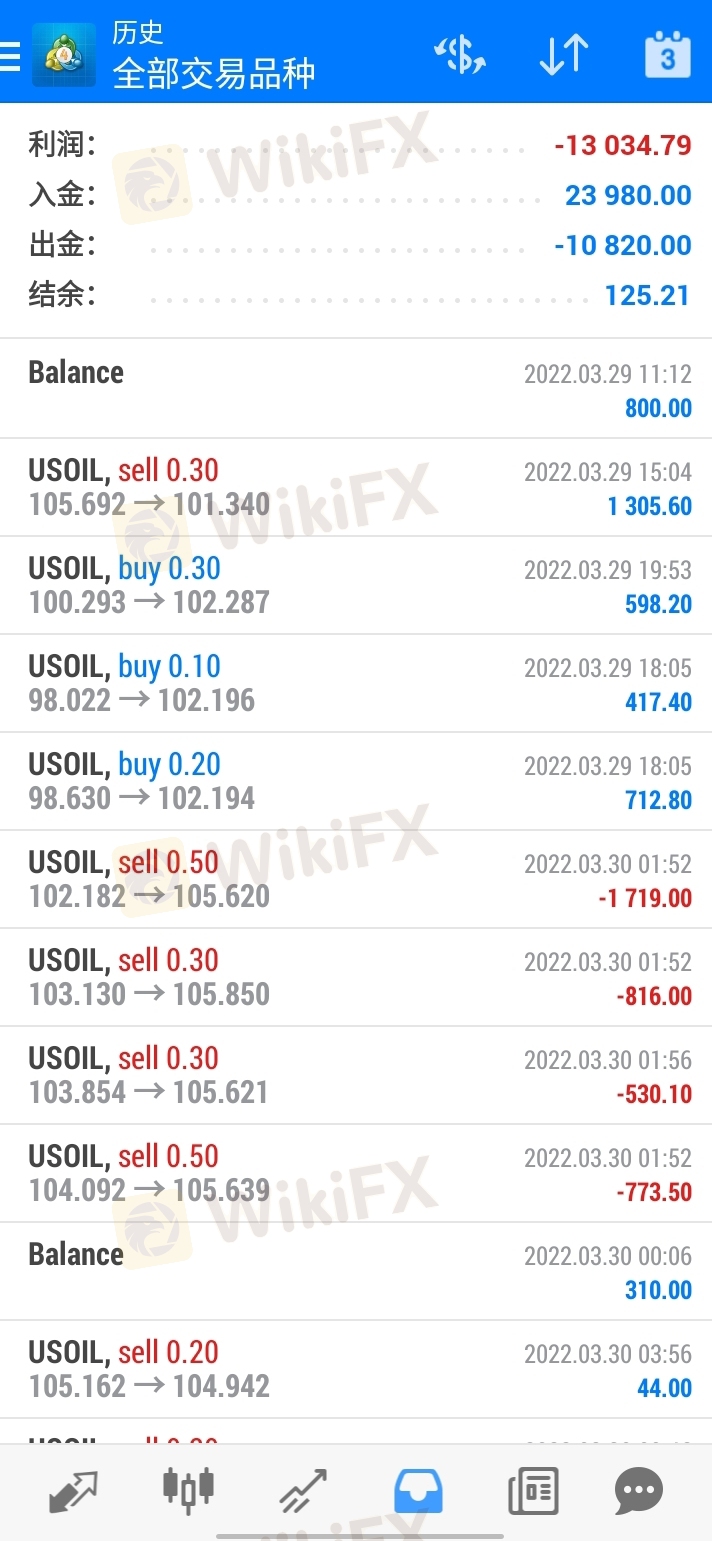View USOIL sell 0.30 trade losing 816.00

click(x=356, y=977)
